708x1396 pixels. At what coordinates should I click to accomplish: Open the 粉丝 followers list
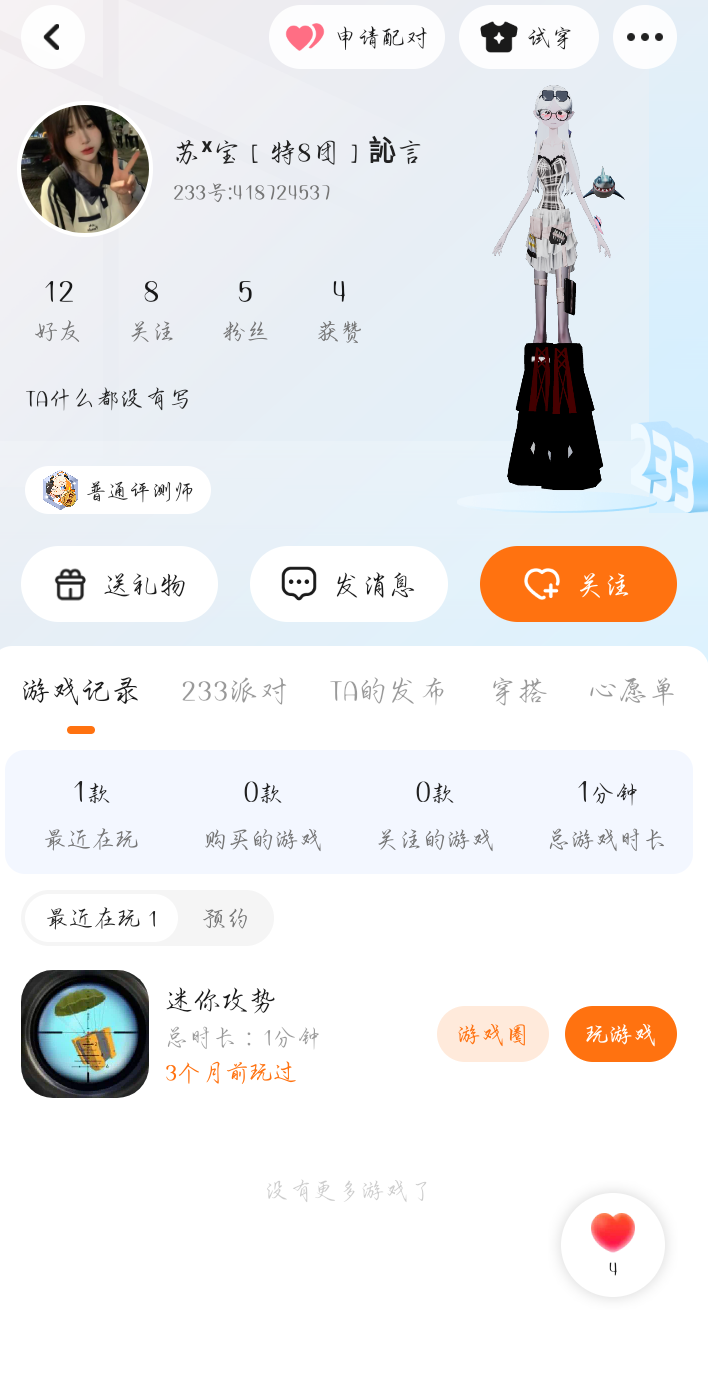pyautogui.click(x=245, y=311)
